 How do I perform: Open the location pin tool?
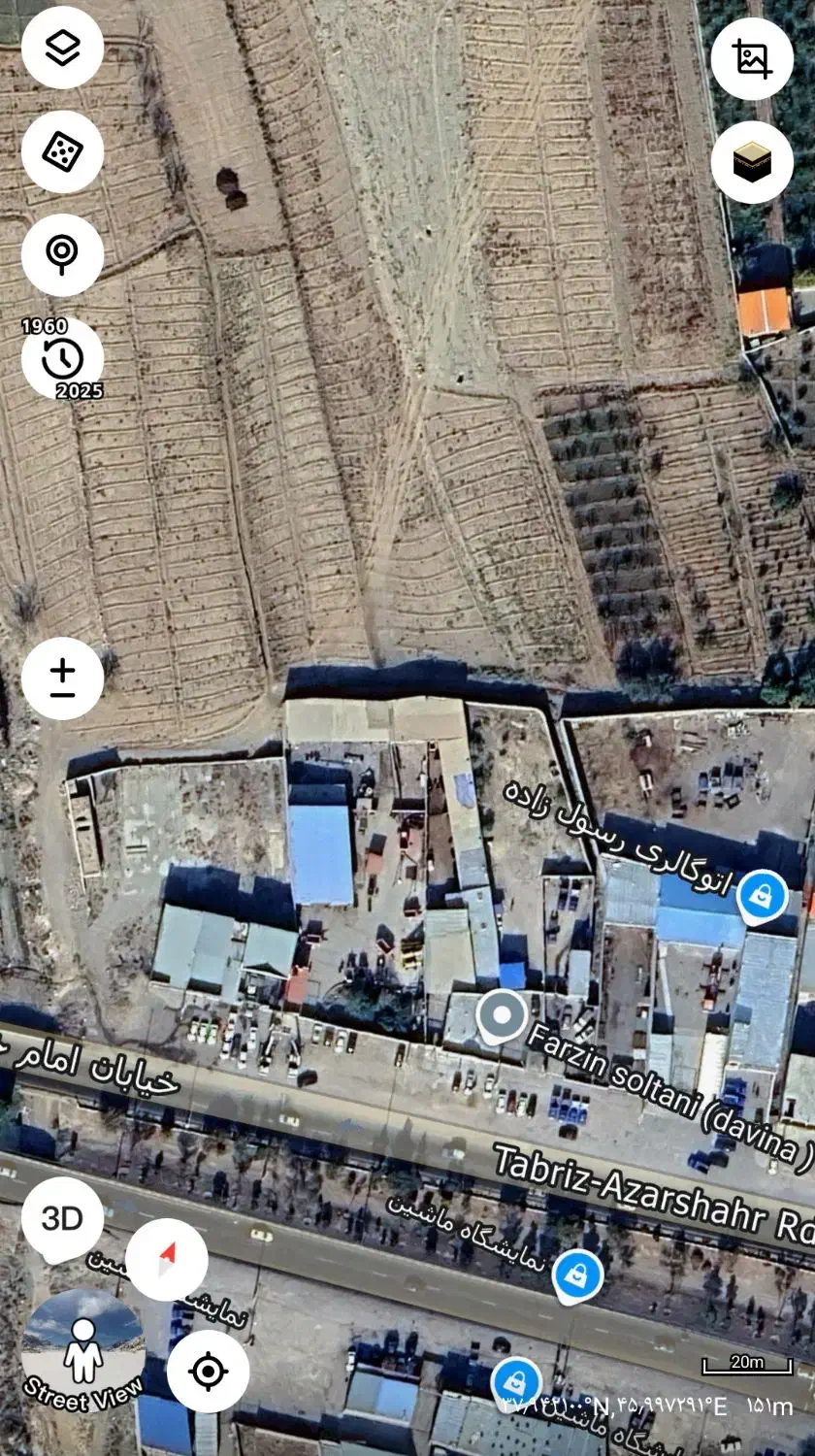click(x=62, y=254)
